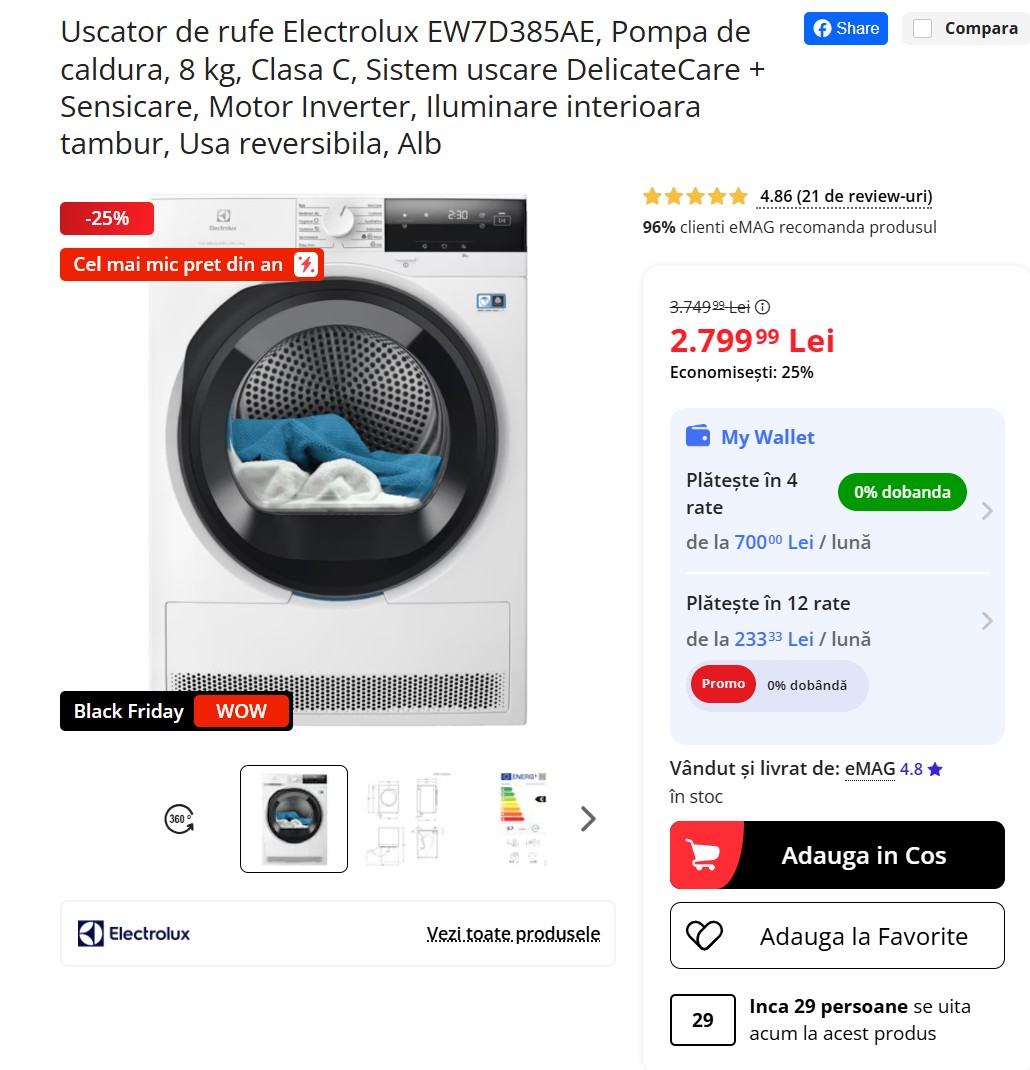Open the eMAG seller link
Screen dimensions: 1030x1070
[869, 769]
